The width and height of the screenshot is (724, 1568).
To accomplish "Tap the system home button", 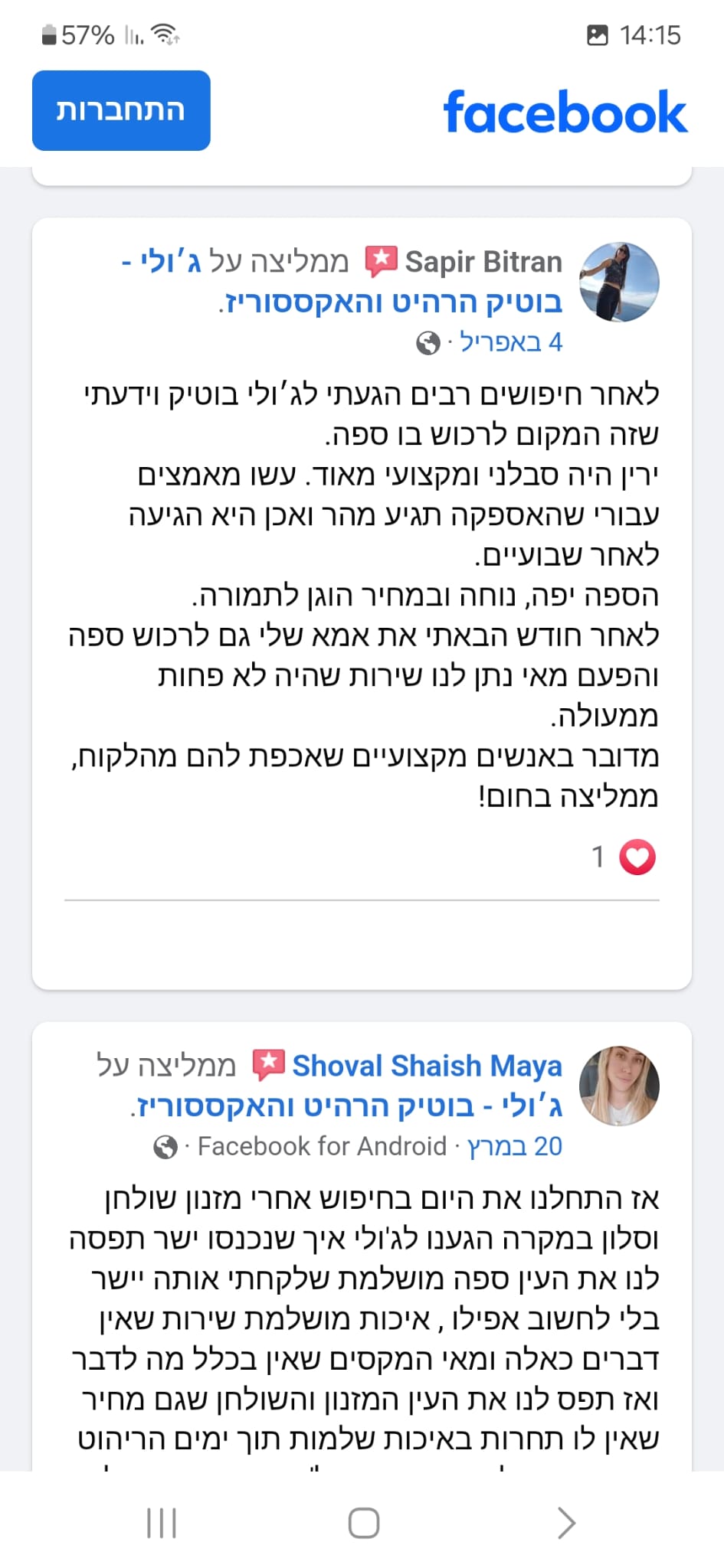I will [x=363, y=1522].
